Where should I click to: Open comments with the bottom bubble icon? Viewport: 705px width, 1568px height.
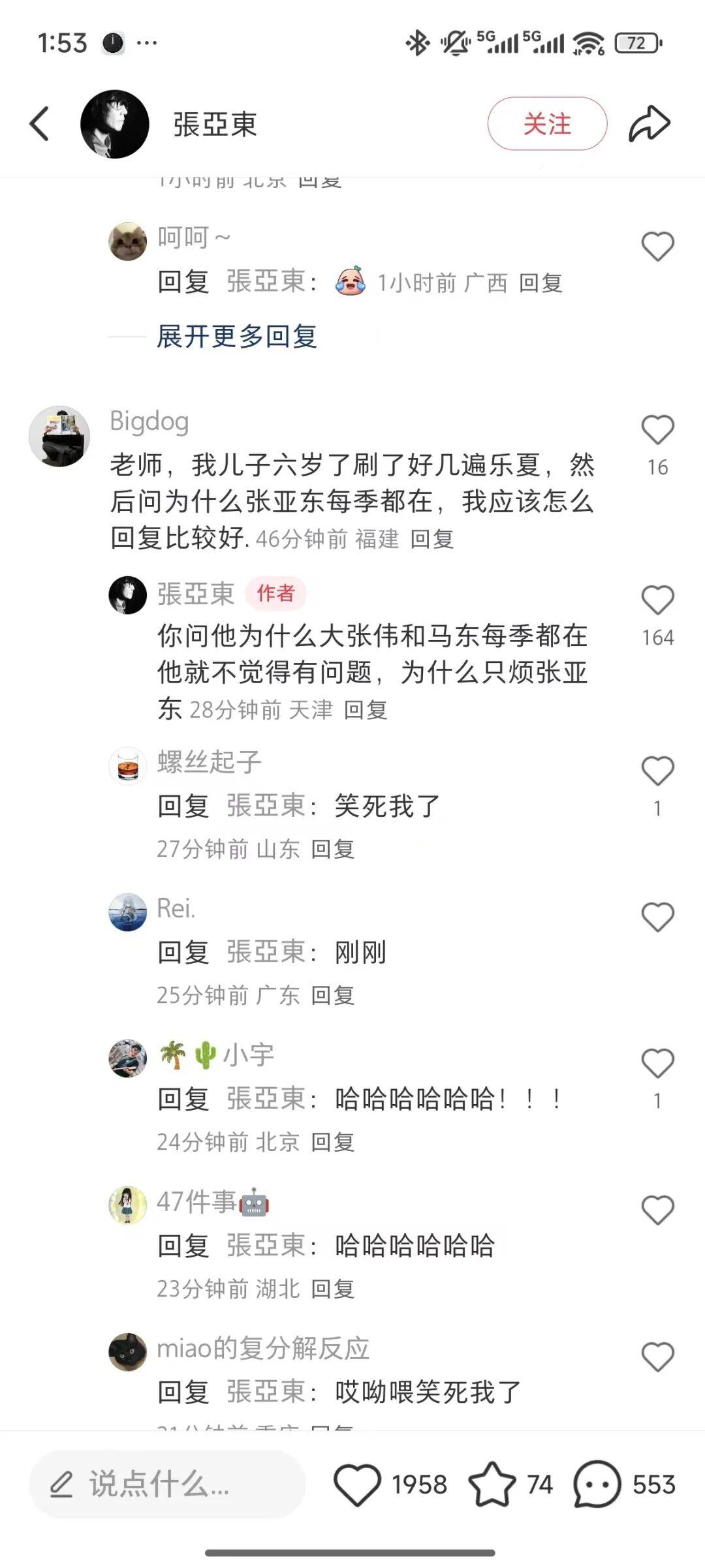coord(597,1484)
